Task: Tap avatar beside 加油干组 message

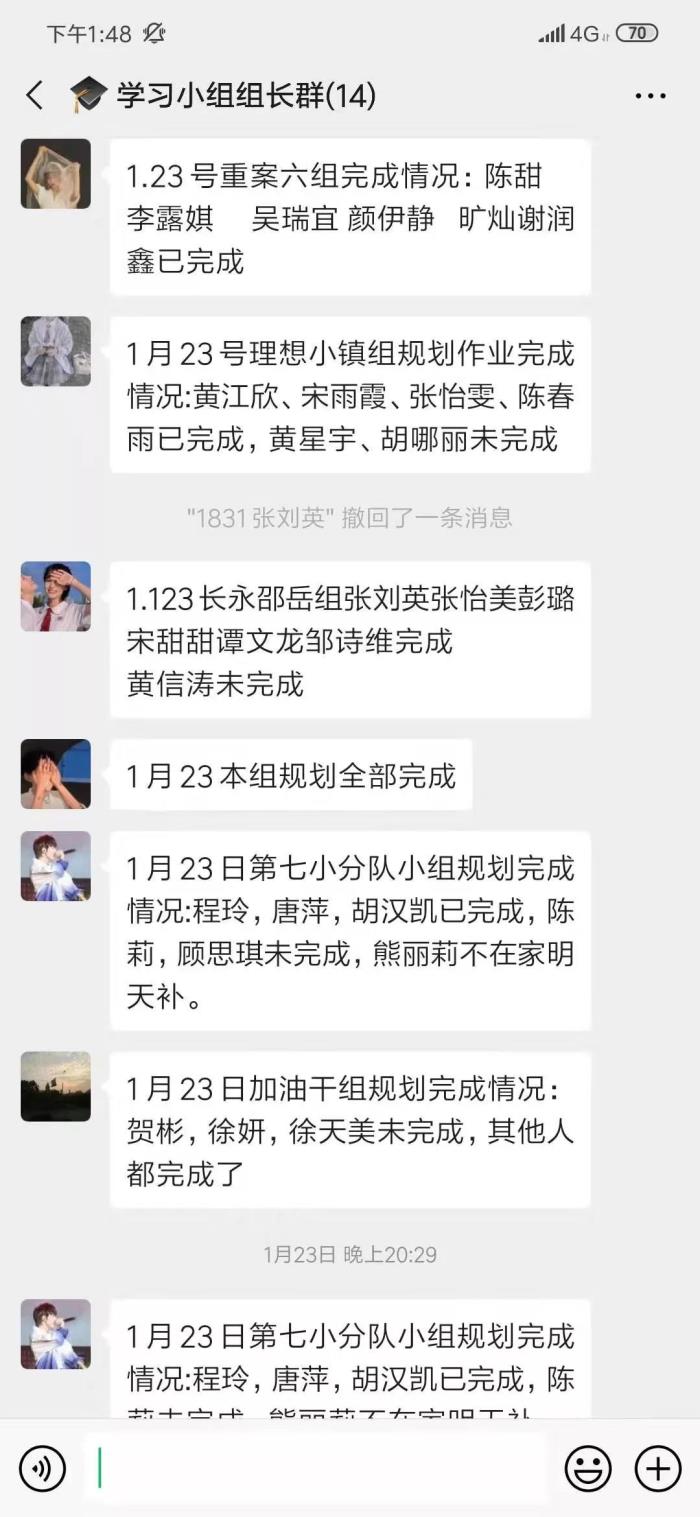Action: click(56, 1086)
